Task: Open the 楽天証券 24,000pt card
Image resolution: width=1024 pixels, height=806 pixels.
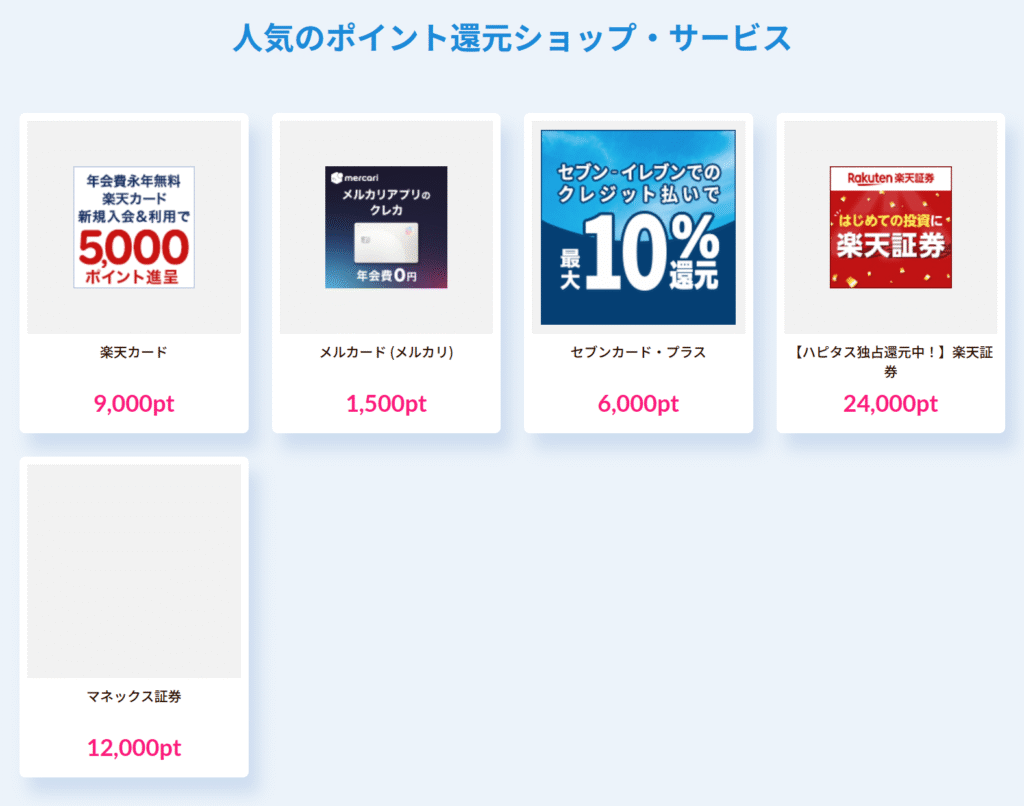Action: [x=890, y=272]
